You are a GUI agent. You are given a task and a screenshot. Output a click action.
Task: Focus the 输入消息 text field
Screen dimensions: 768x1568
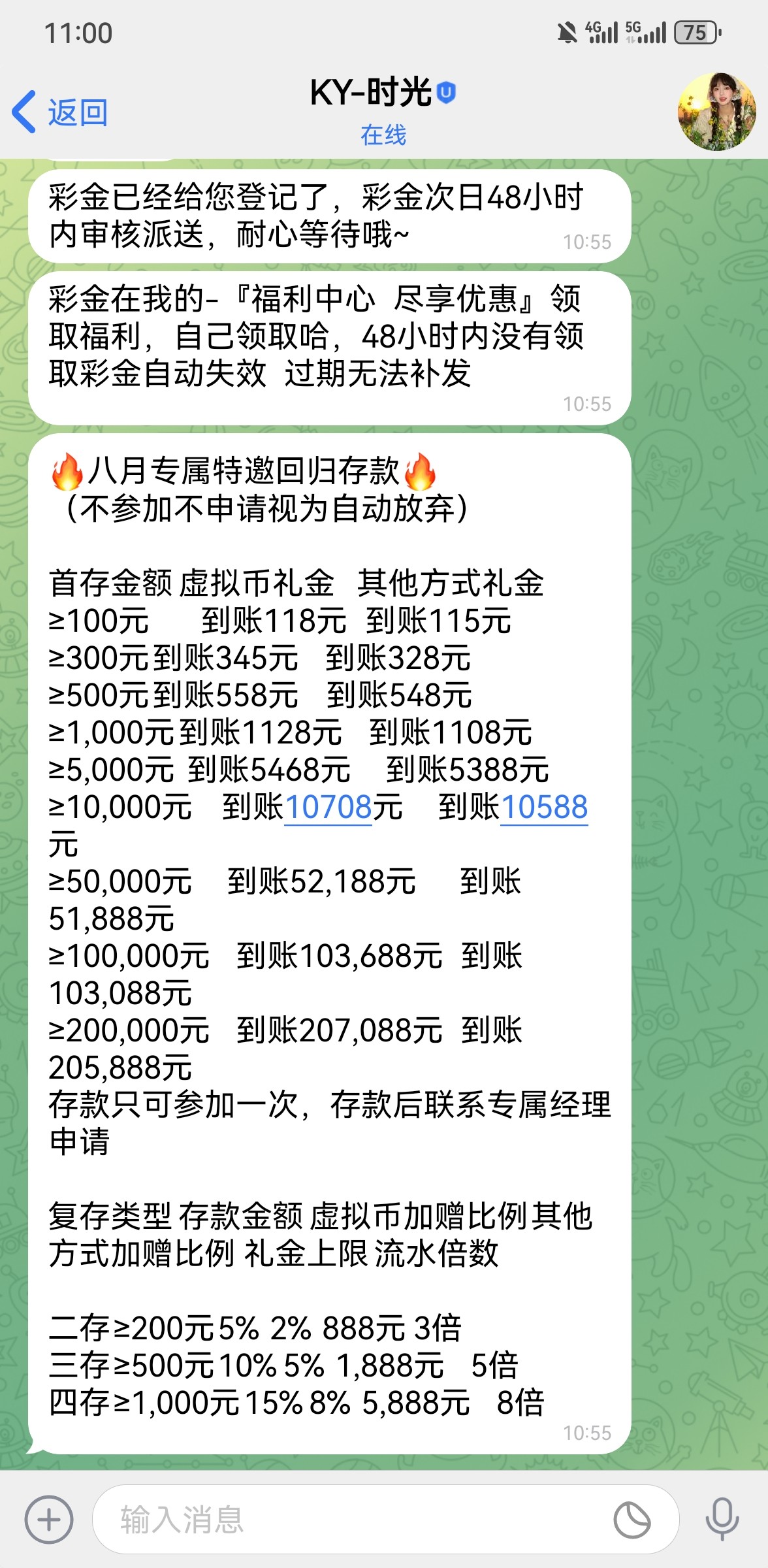tap(353, 1520)
